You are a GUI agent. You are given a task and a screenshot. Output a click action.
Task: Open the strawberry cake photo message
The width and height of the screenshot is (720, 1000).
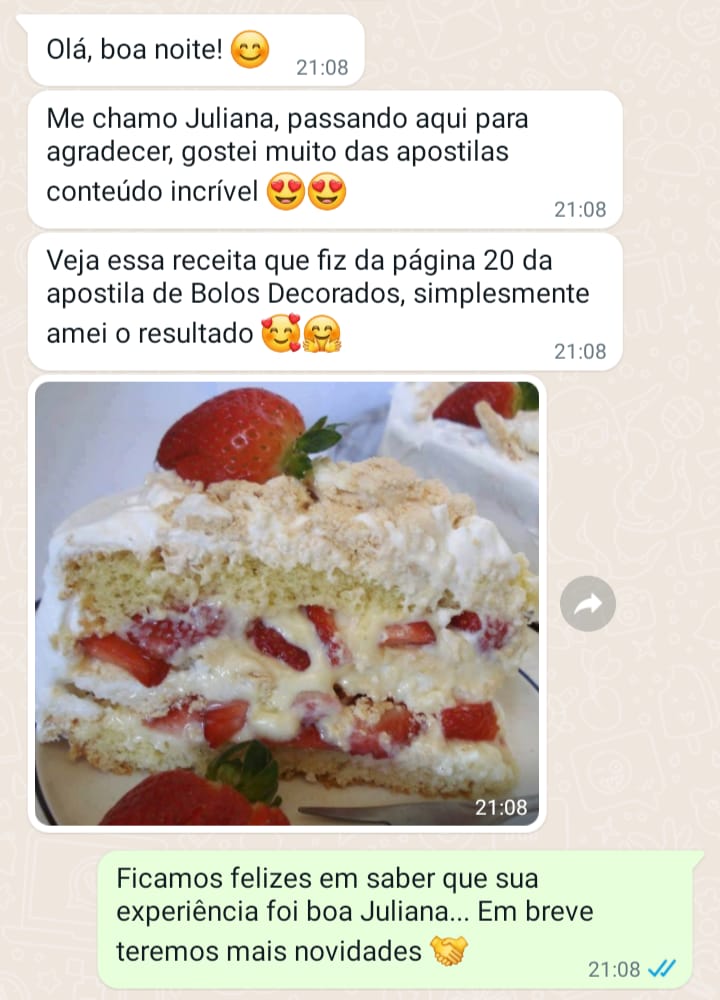coord(287,603)
